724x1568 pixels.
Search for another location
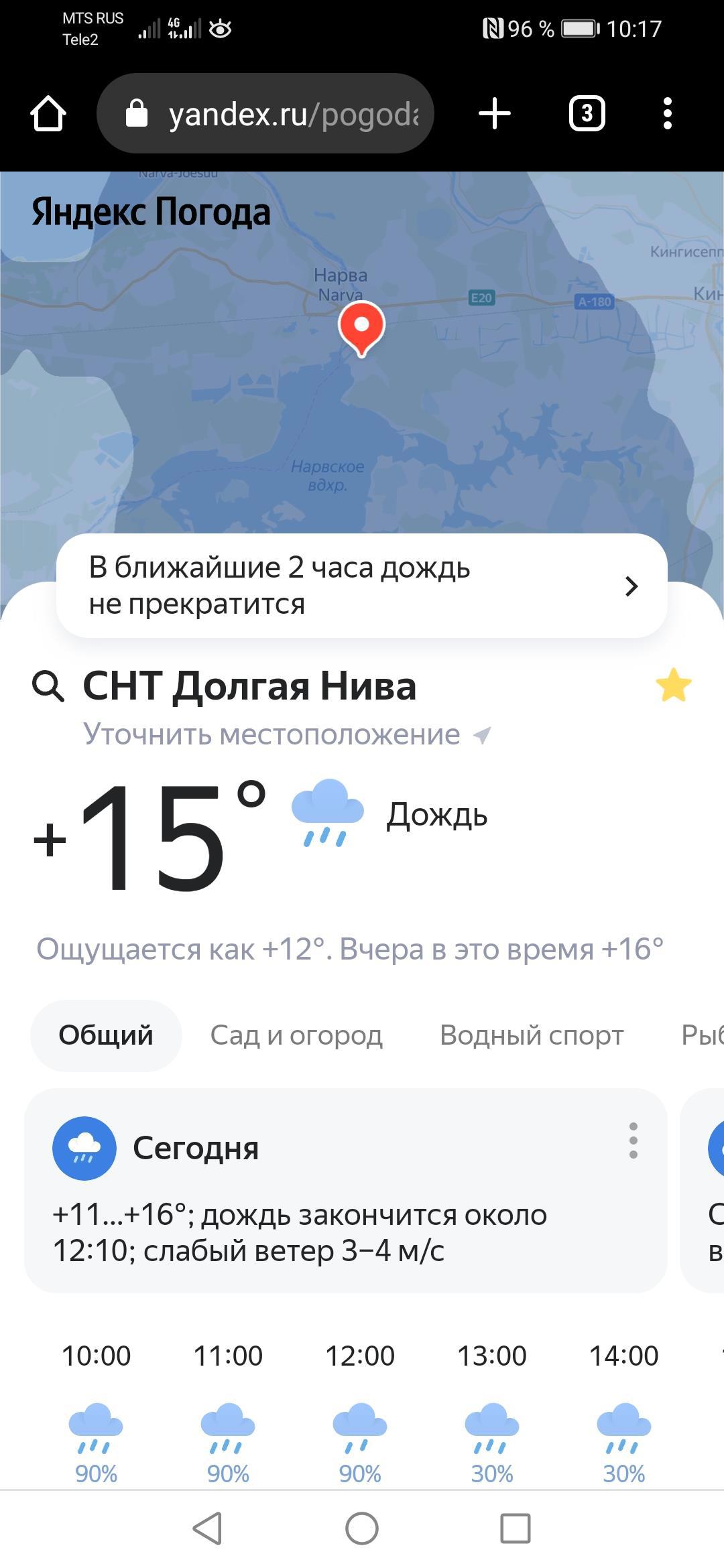(x=48, y=686)
